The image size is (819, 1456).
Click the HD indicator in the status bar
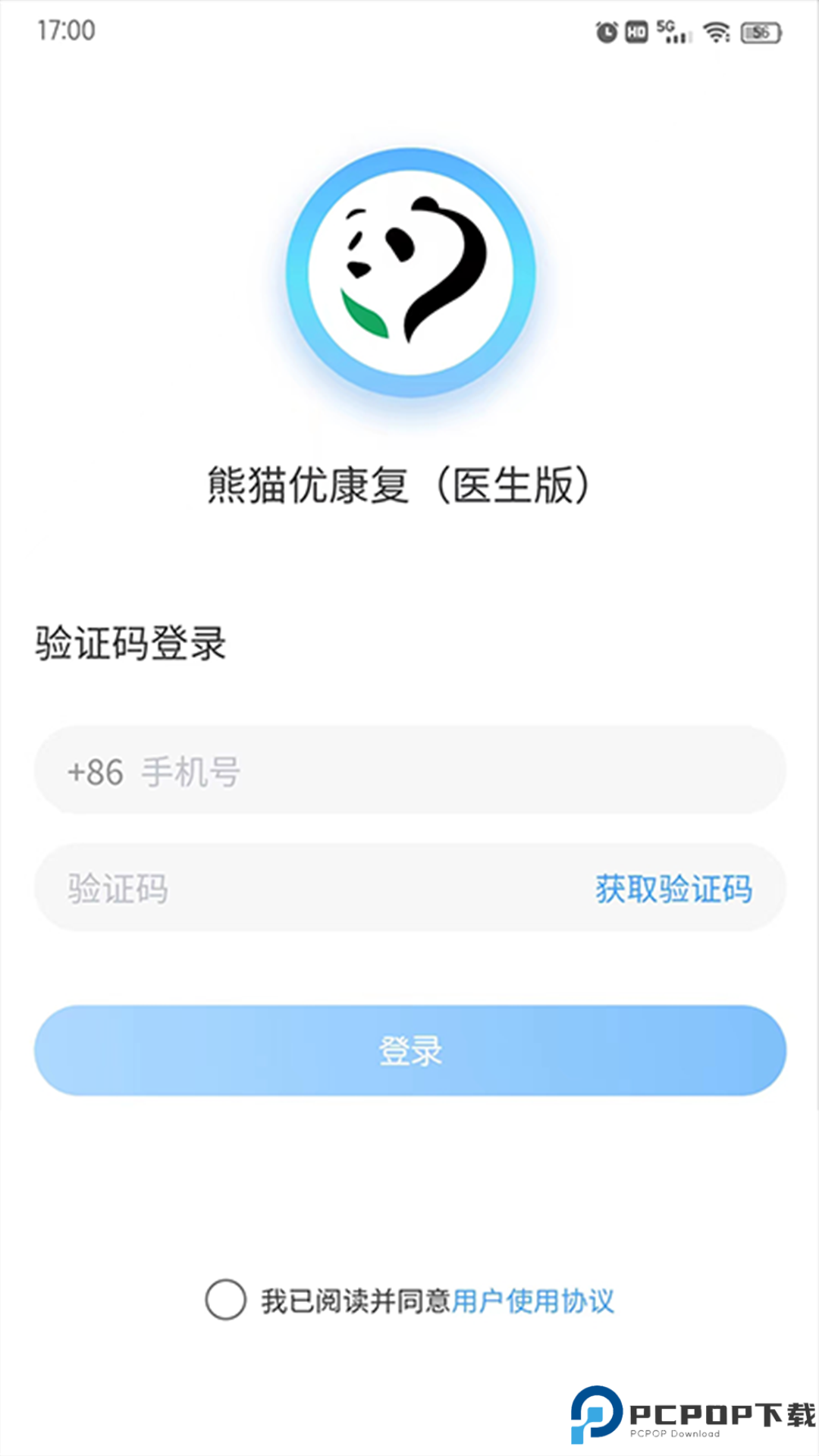coord(637,32)
